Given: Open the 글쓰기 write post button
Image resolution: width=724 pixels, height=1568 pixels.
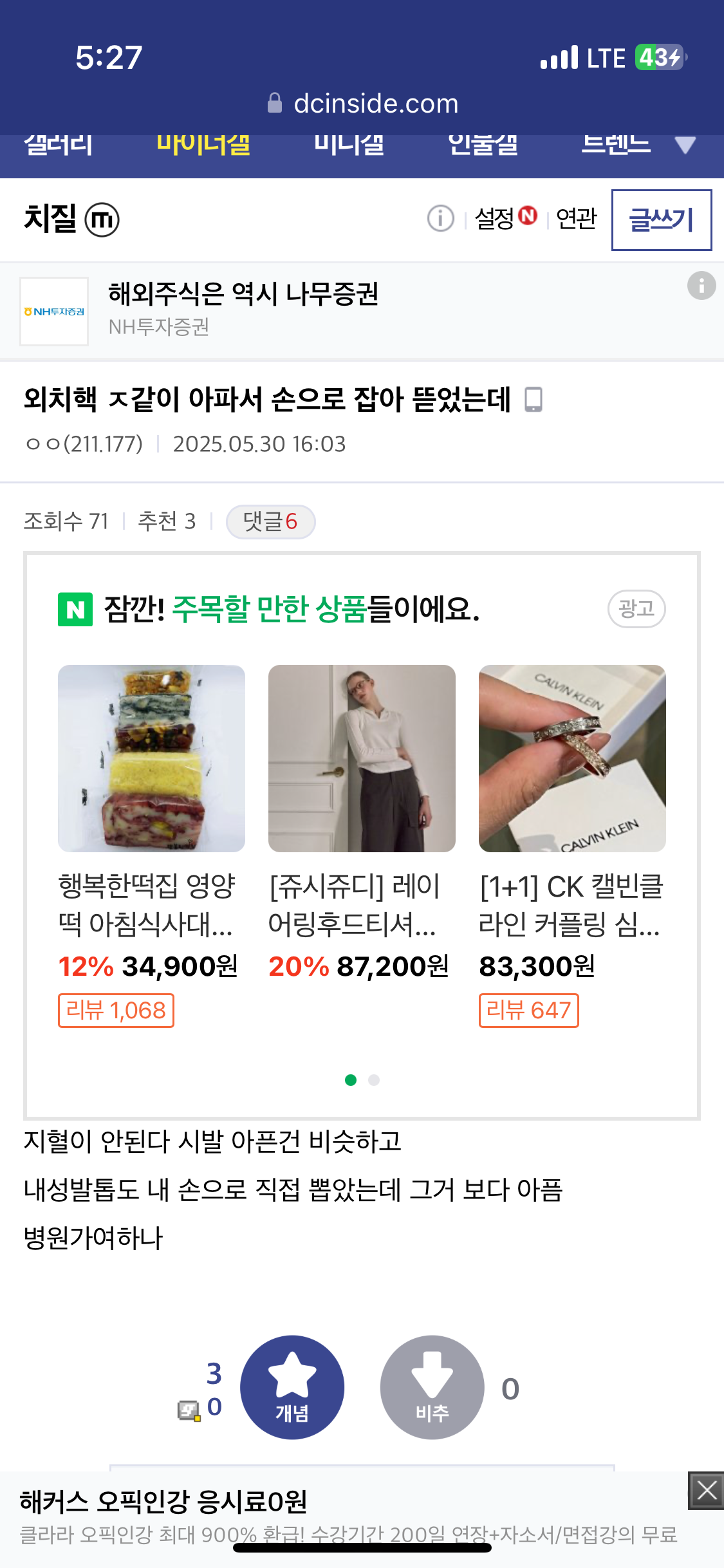Looking at the screenshot, I should pos(662,219).
